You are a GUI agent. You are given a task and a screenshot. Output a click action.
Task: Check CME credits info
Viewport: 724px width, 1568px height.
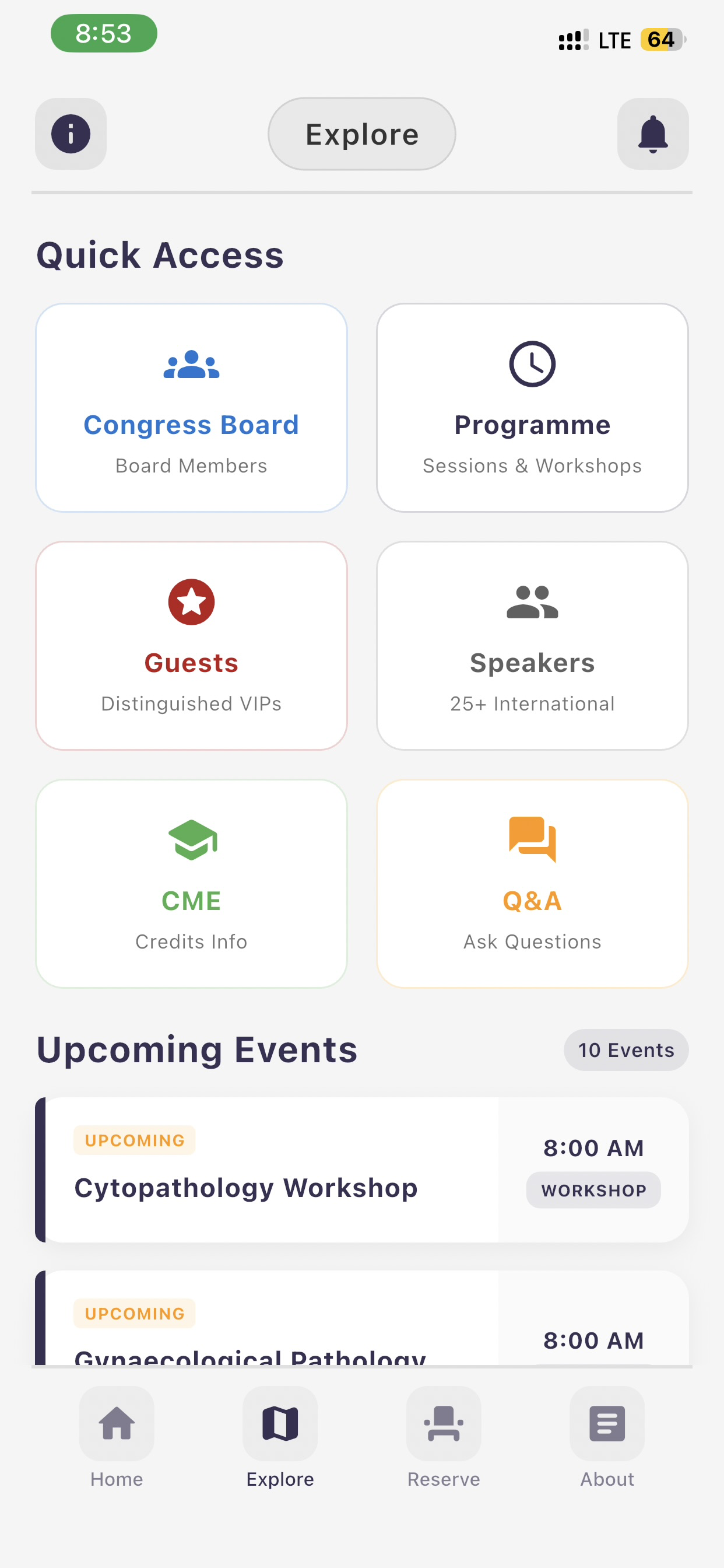tap(192, 884)
